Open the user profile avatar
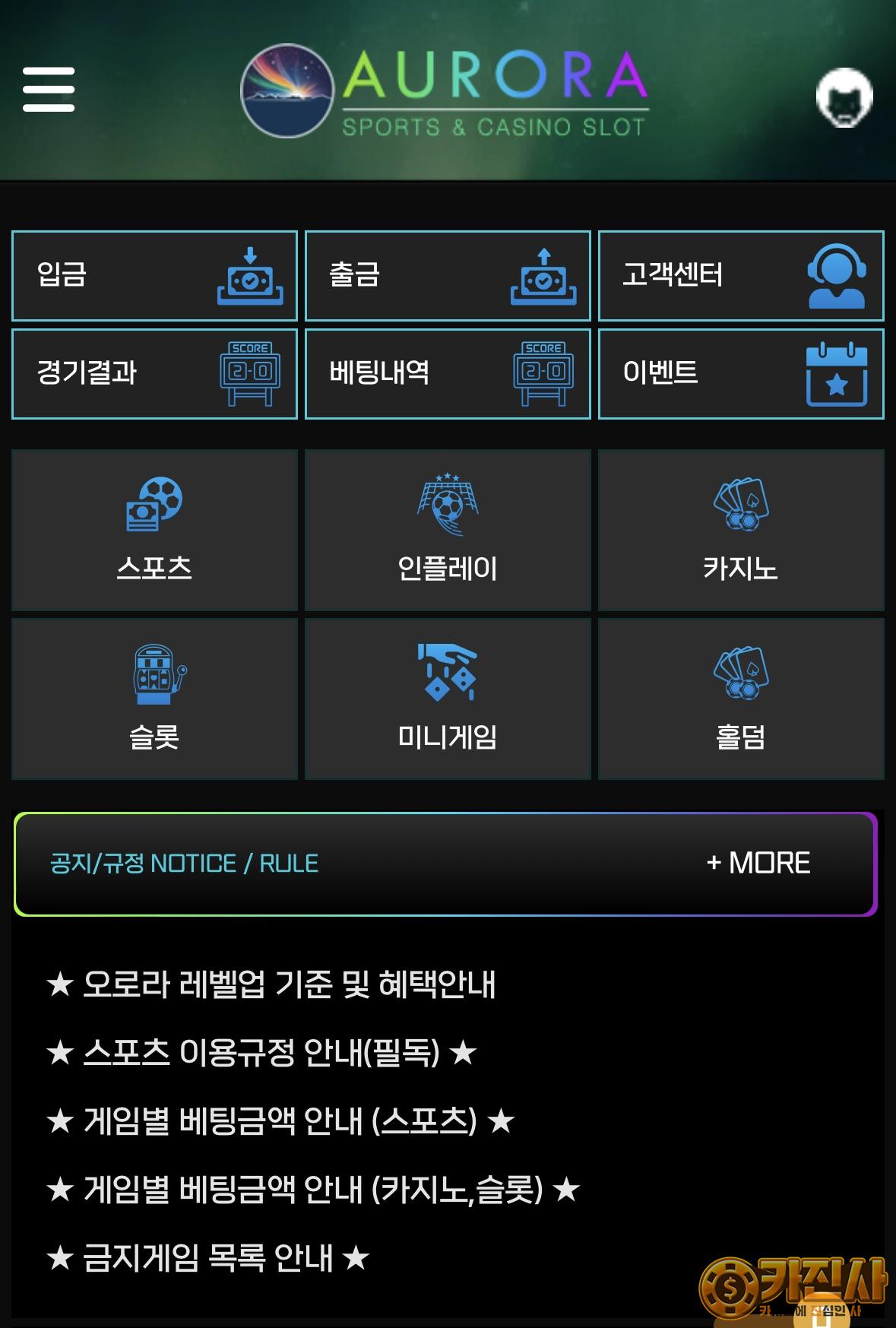 (844, 97)
